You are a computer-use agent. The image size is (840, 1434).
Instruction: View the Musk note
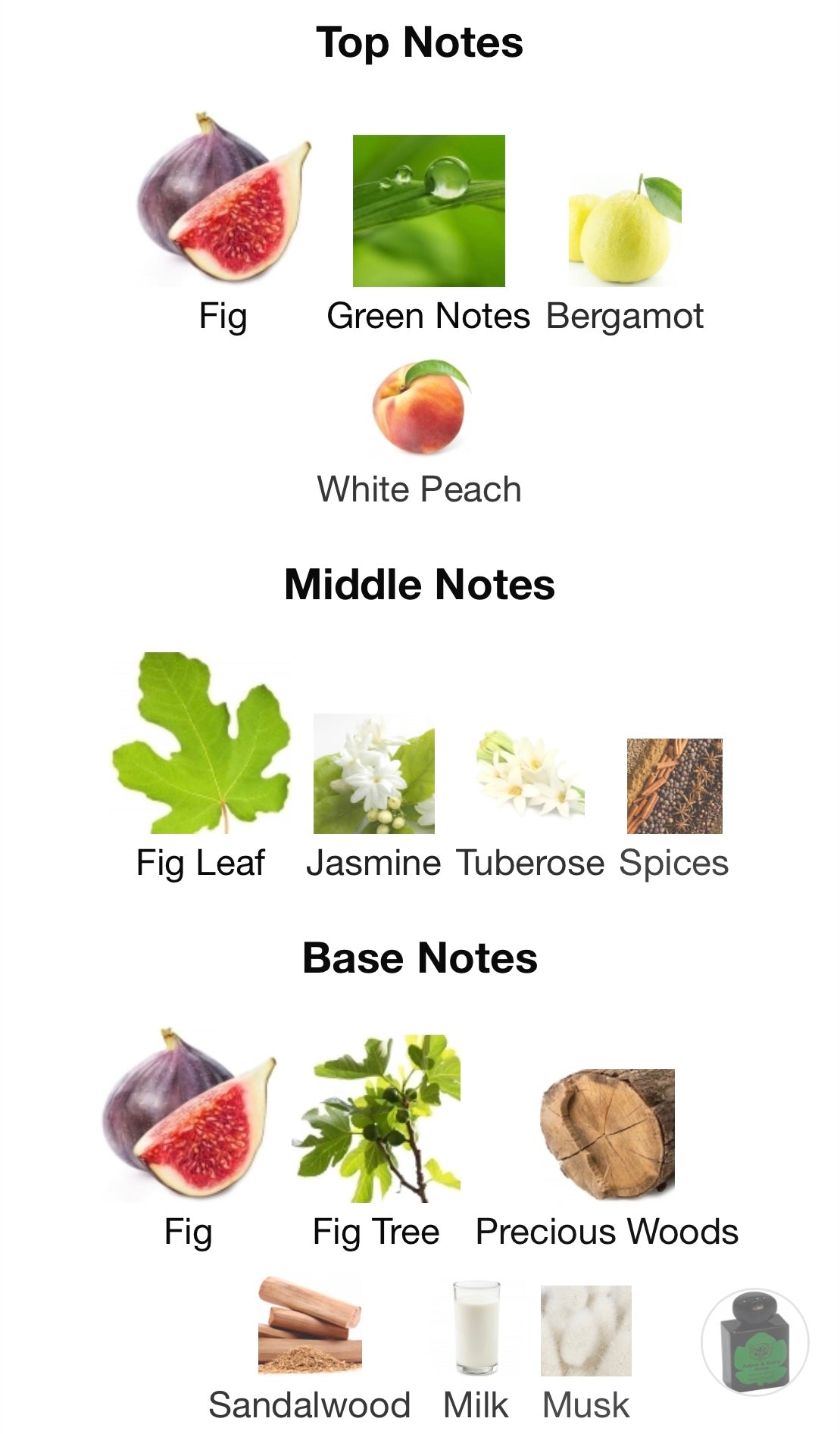coord(586,1330)
